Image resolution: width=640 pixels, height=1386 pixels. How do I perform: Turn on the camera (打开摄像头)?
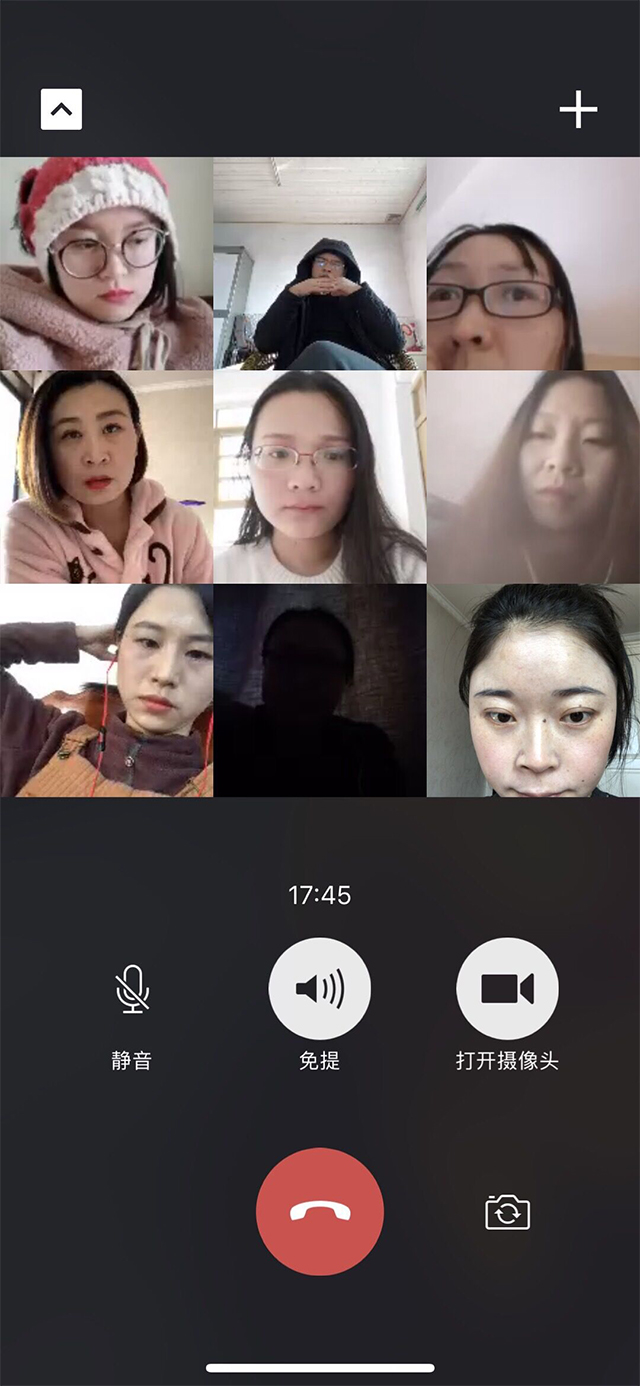point(507,989)
